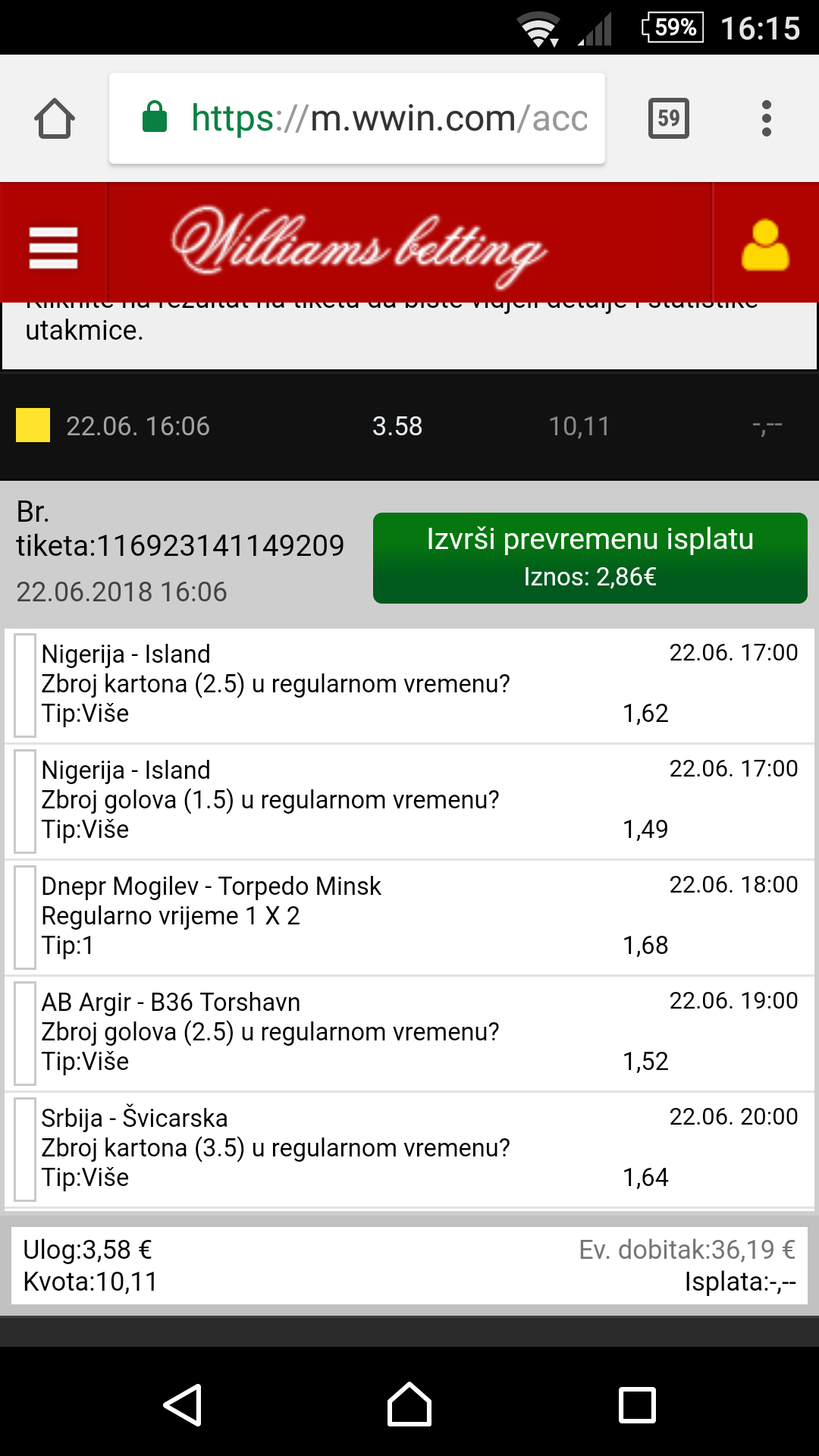Tap Izvrši prevremenu isplatu button
The width and height of the screenshot is (819, 1456).
(590, 558)
